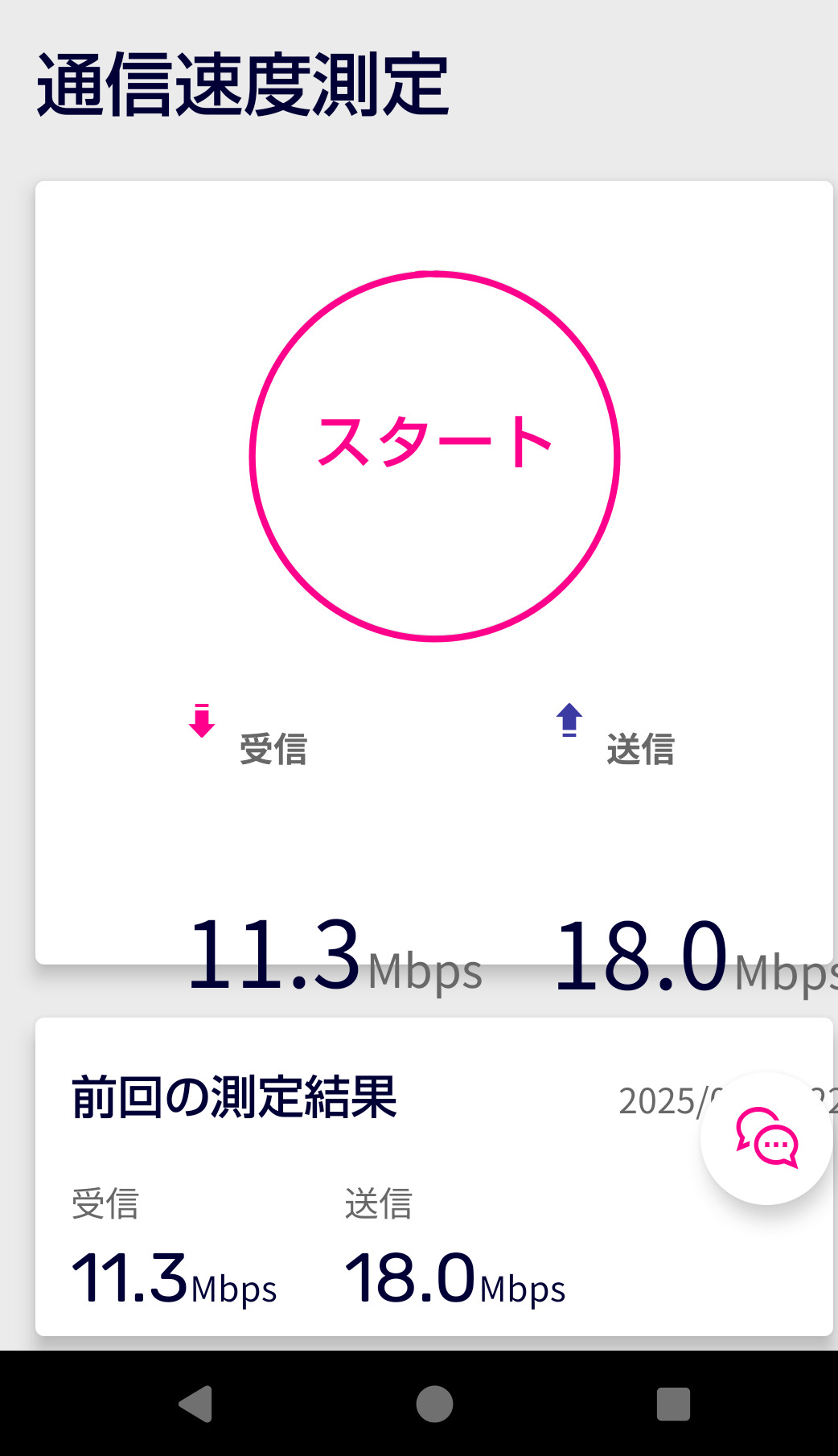Open the chat support floating button
This screenshot has height=1456, width=838.
click(766, 1137)
